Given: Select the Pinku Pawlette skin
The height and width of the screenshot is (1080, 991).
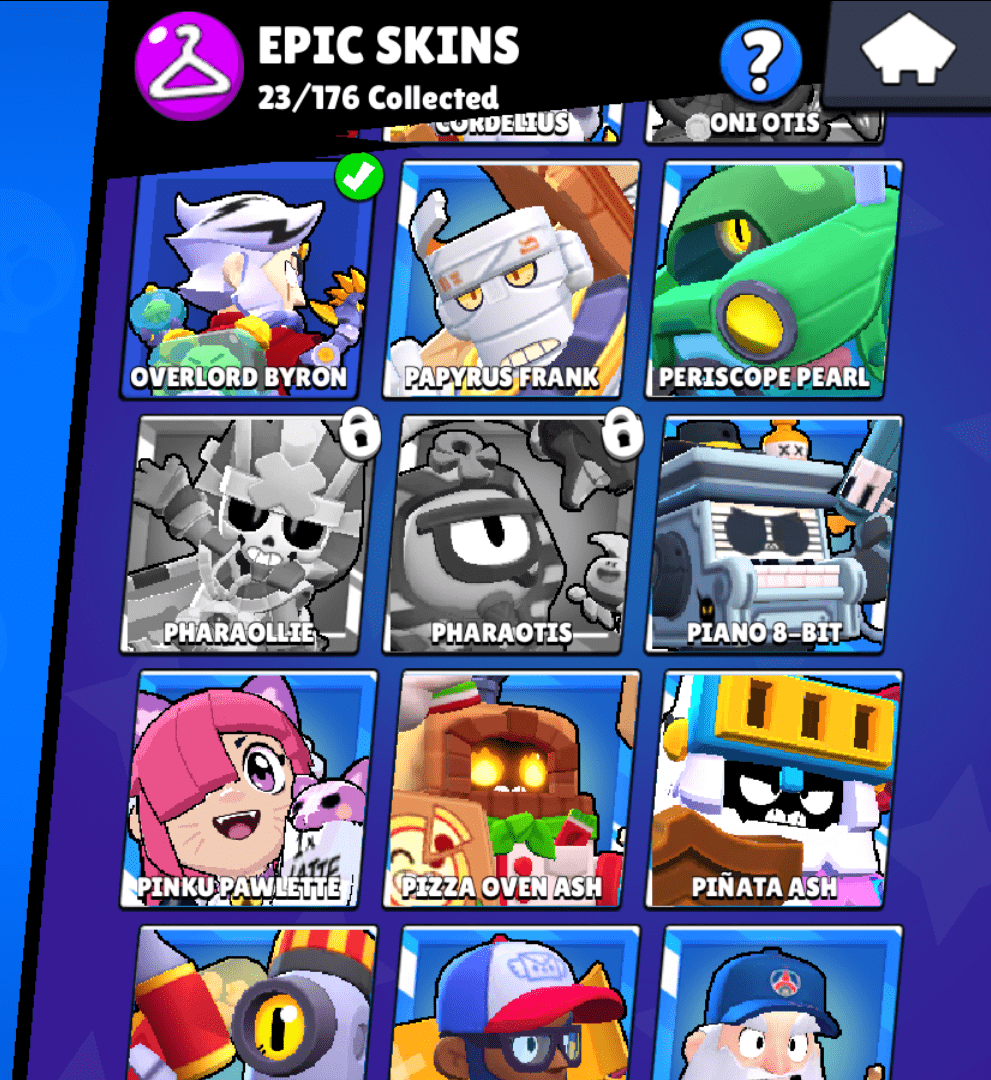Looking at the screenshot, I should [248, 790].
